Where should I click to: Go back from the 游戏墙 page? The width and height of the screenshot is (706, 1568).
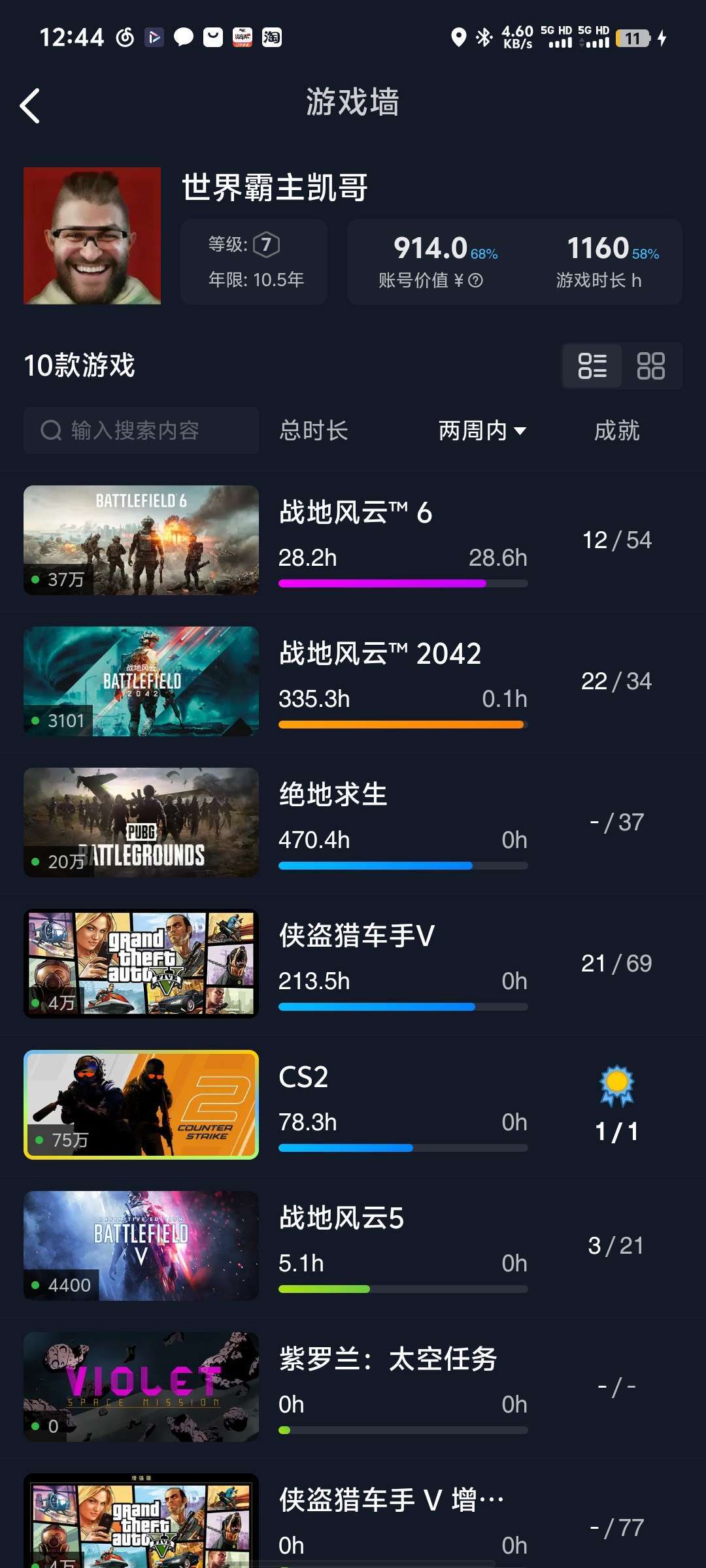(30, 106)
